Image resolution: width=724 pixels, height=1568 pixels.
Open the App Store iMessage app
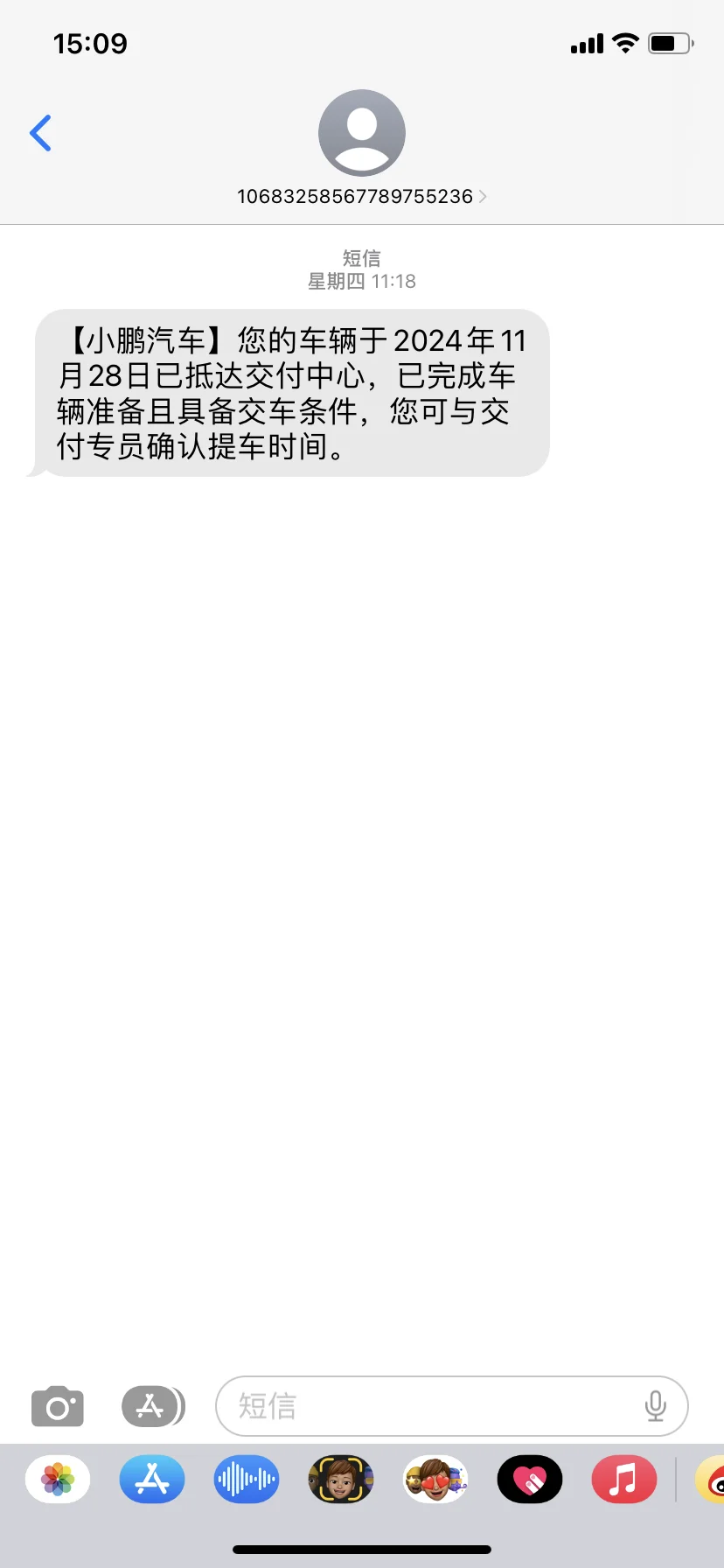pyautogui.click(x=152, y=1480)
